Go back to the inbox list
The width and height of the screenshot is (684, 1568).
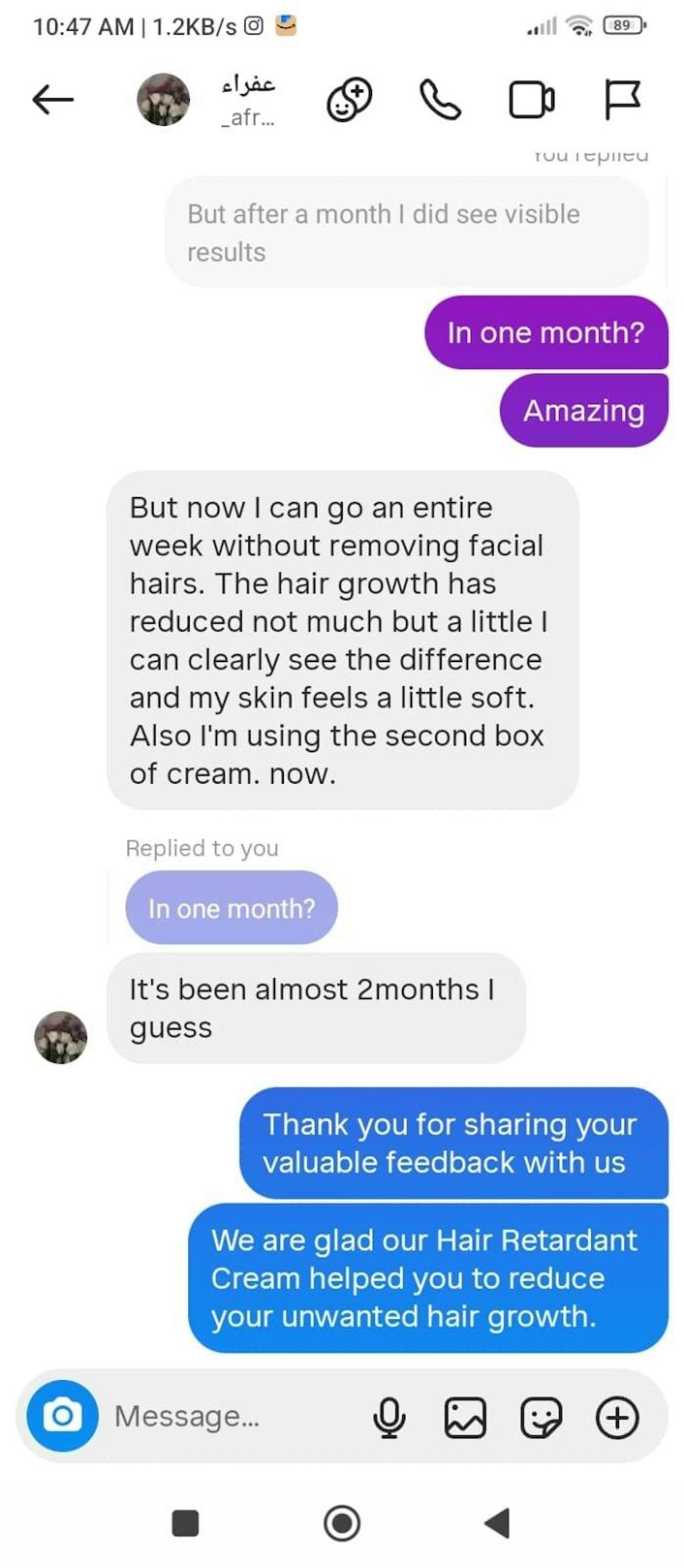point(53,100)
